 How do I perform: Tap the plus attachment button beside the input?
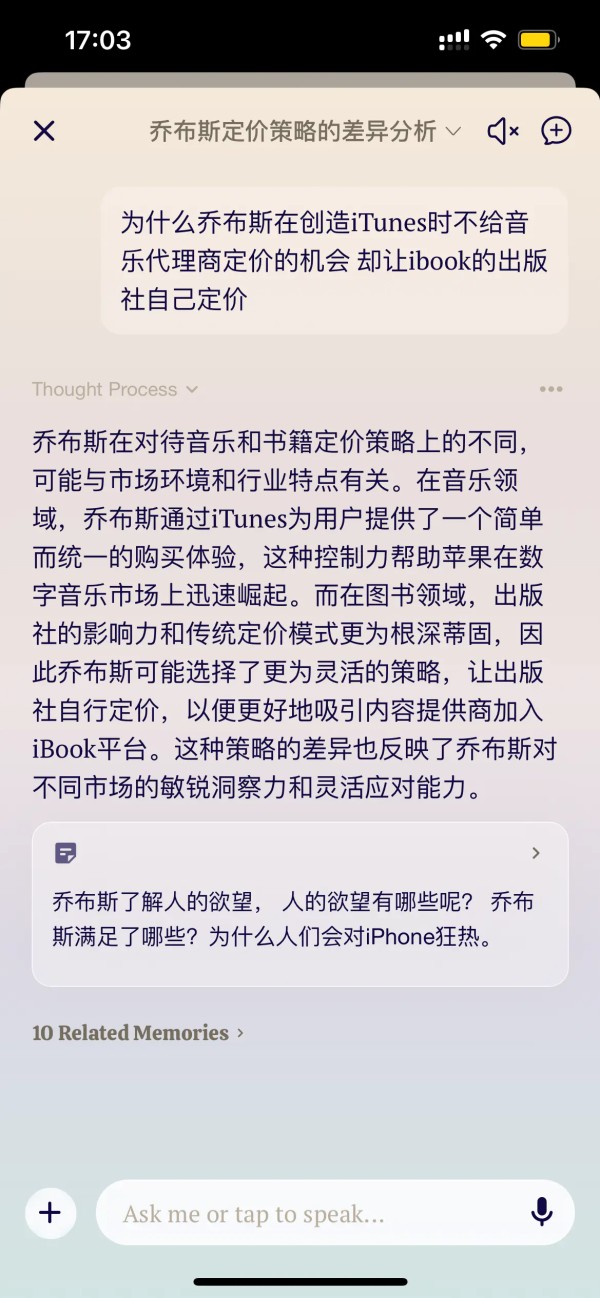(50, 1213)
